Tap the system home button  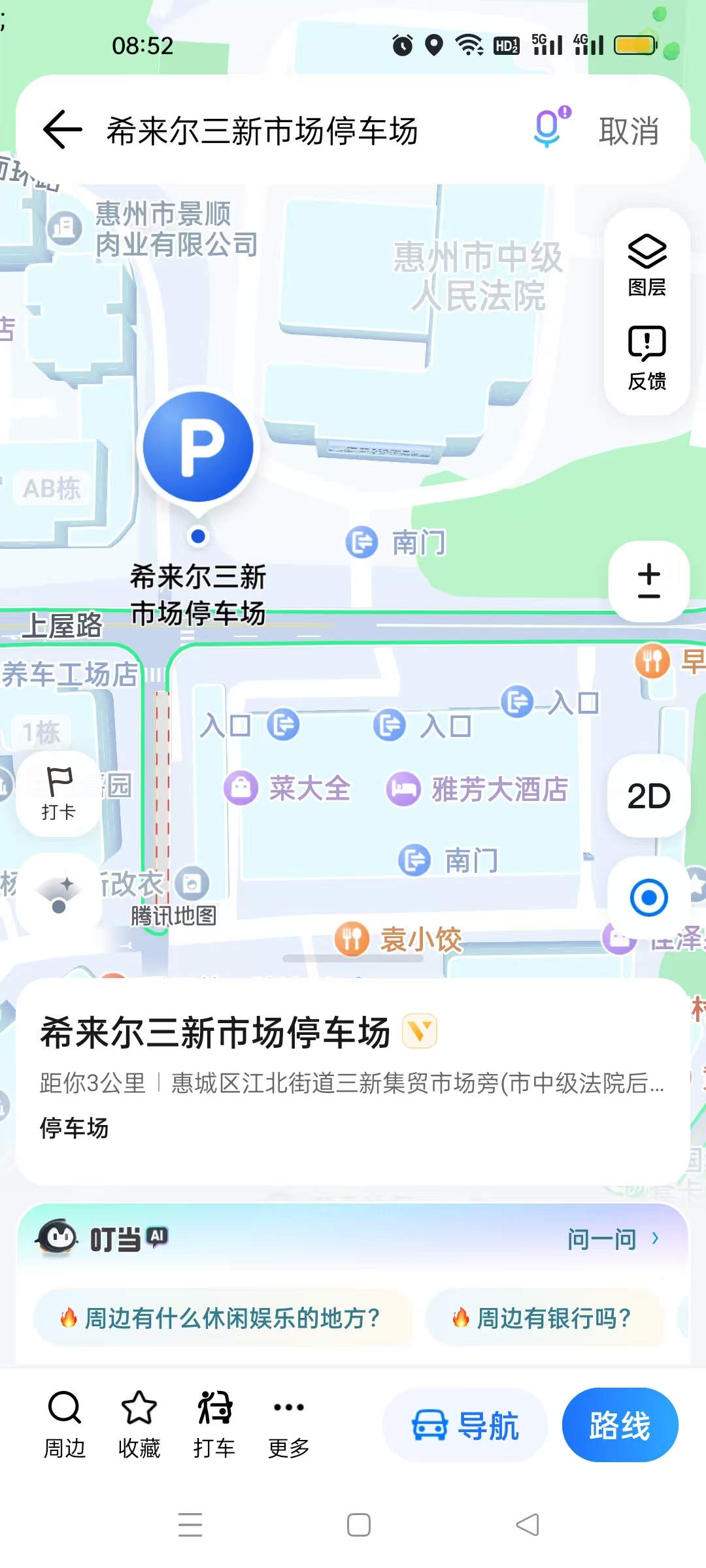click(x=358, y=1525)
